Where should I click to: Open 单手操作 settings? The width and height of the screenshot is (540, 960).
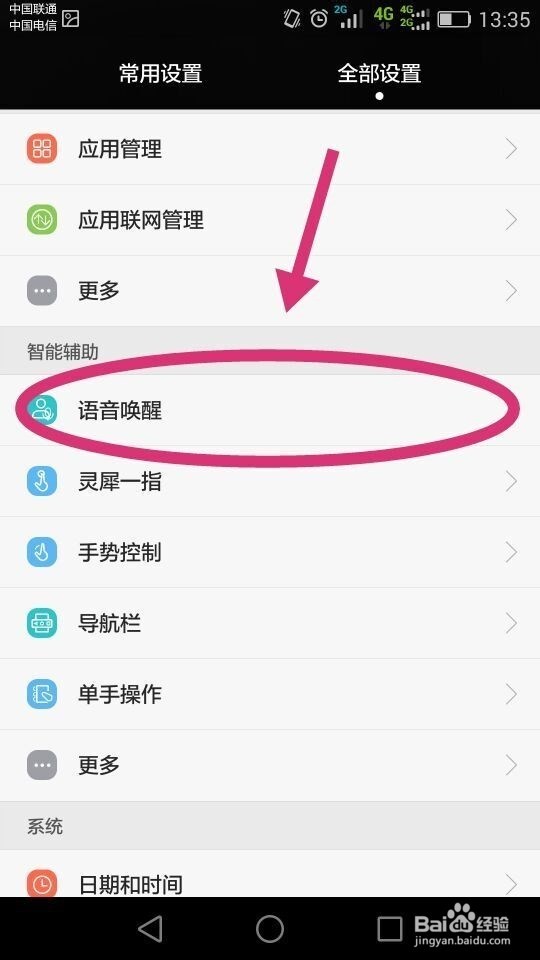270,694
